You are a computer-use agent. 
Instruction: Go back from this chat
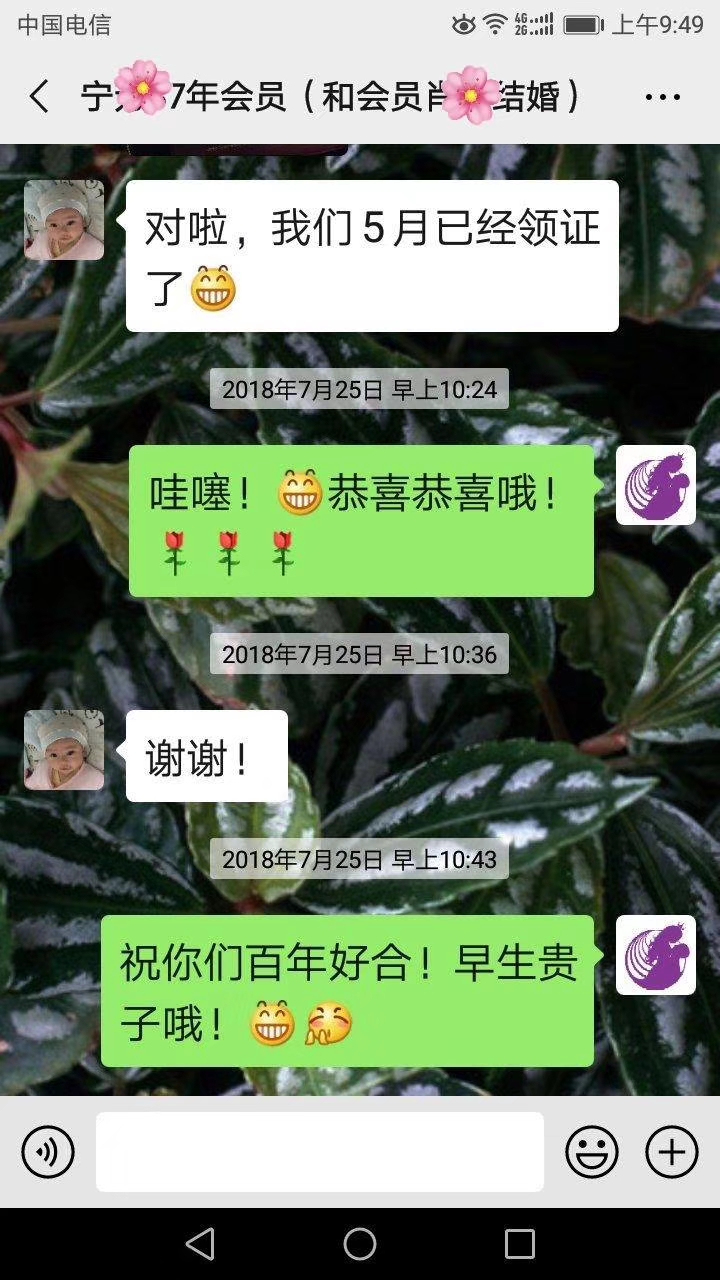[38, 97]
